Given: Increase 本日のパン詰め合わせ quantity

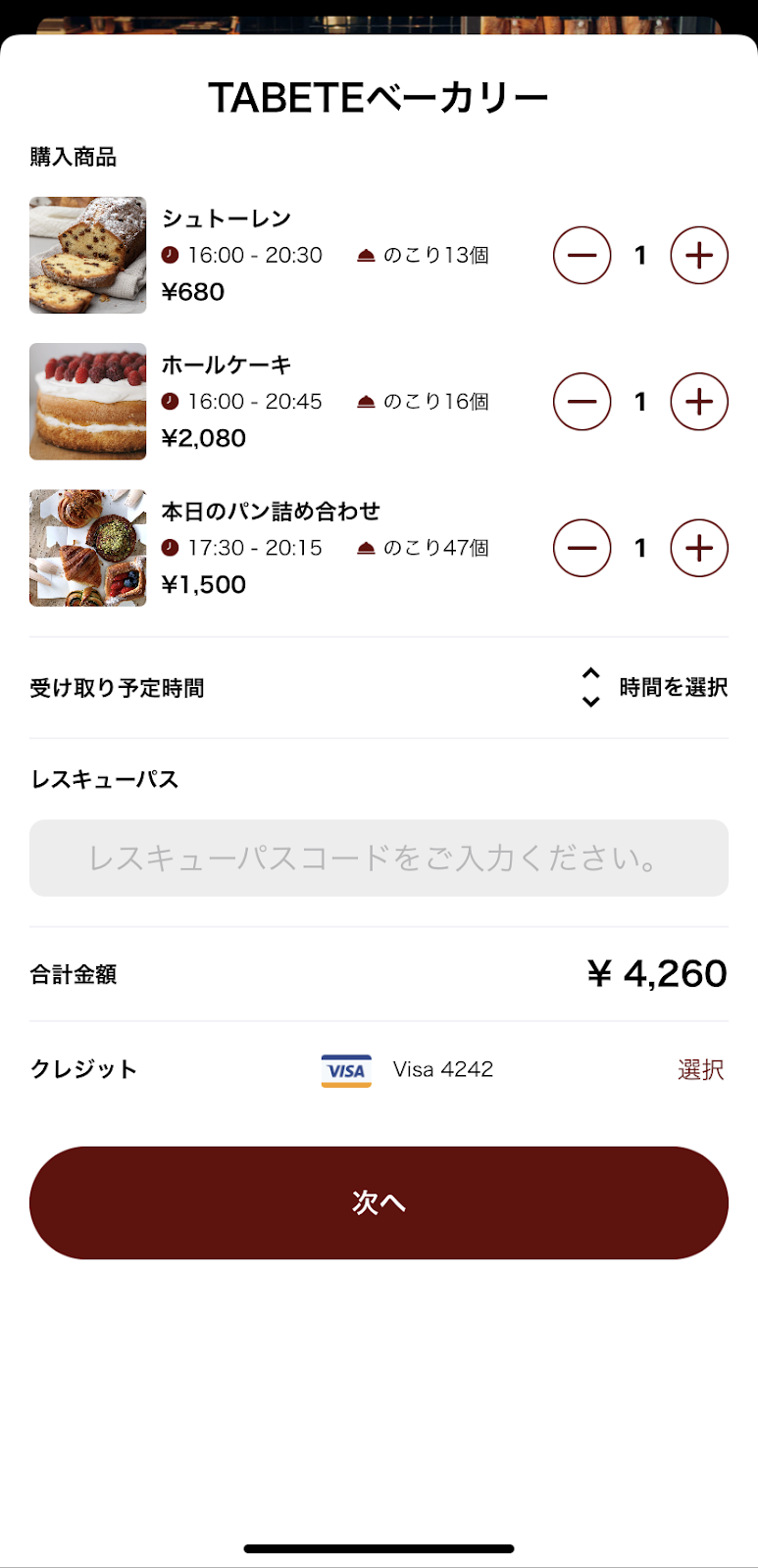Looking at the screenshot, I should click(697, 548).
